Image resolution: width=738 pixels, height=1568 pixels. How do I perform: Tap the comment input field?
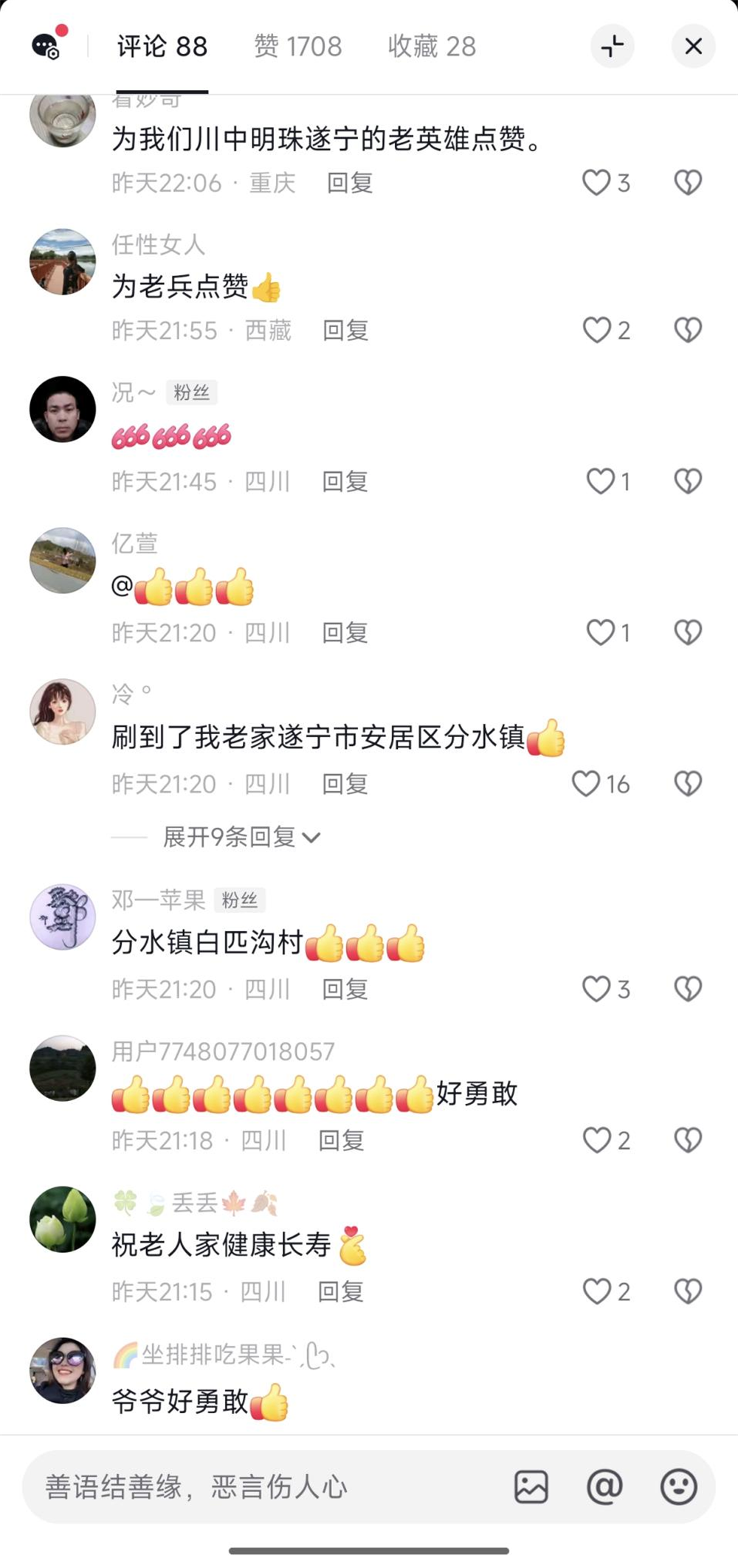pos(266,1487)
